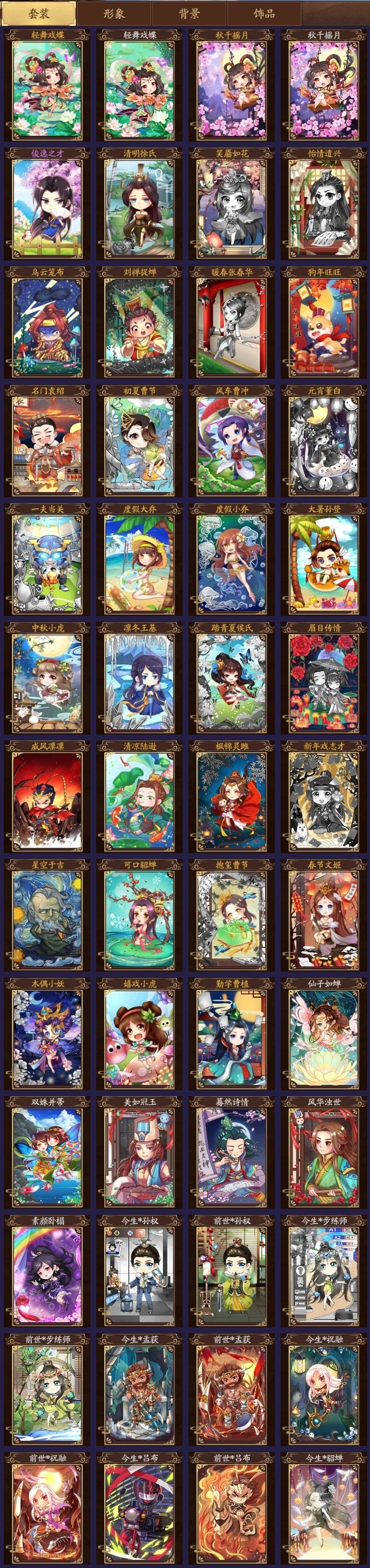The image size is (370, 1568).
Task: Open the 背景 tab
Action: coord(189,13)
